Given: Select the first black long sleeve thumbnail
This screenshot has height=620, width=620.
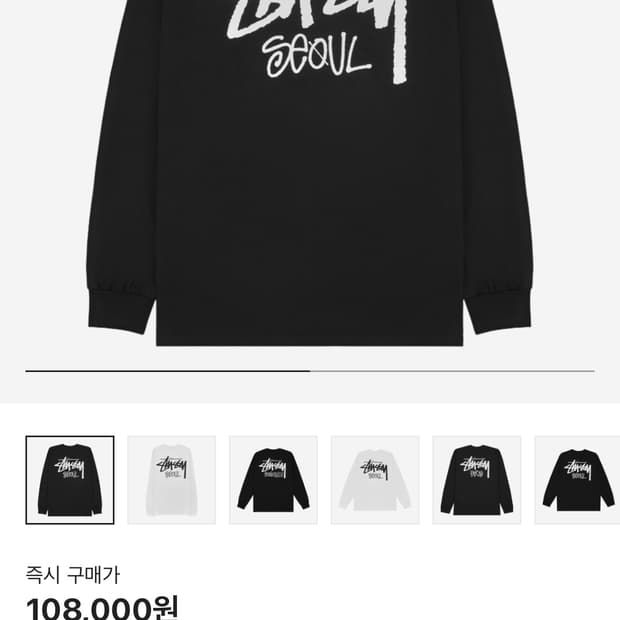Looking at the screenshot, I should [x=70, y=480].
